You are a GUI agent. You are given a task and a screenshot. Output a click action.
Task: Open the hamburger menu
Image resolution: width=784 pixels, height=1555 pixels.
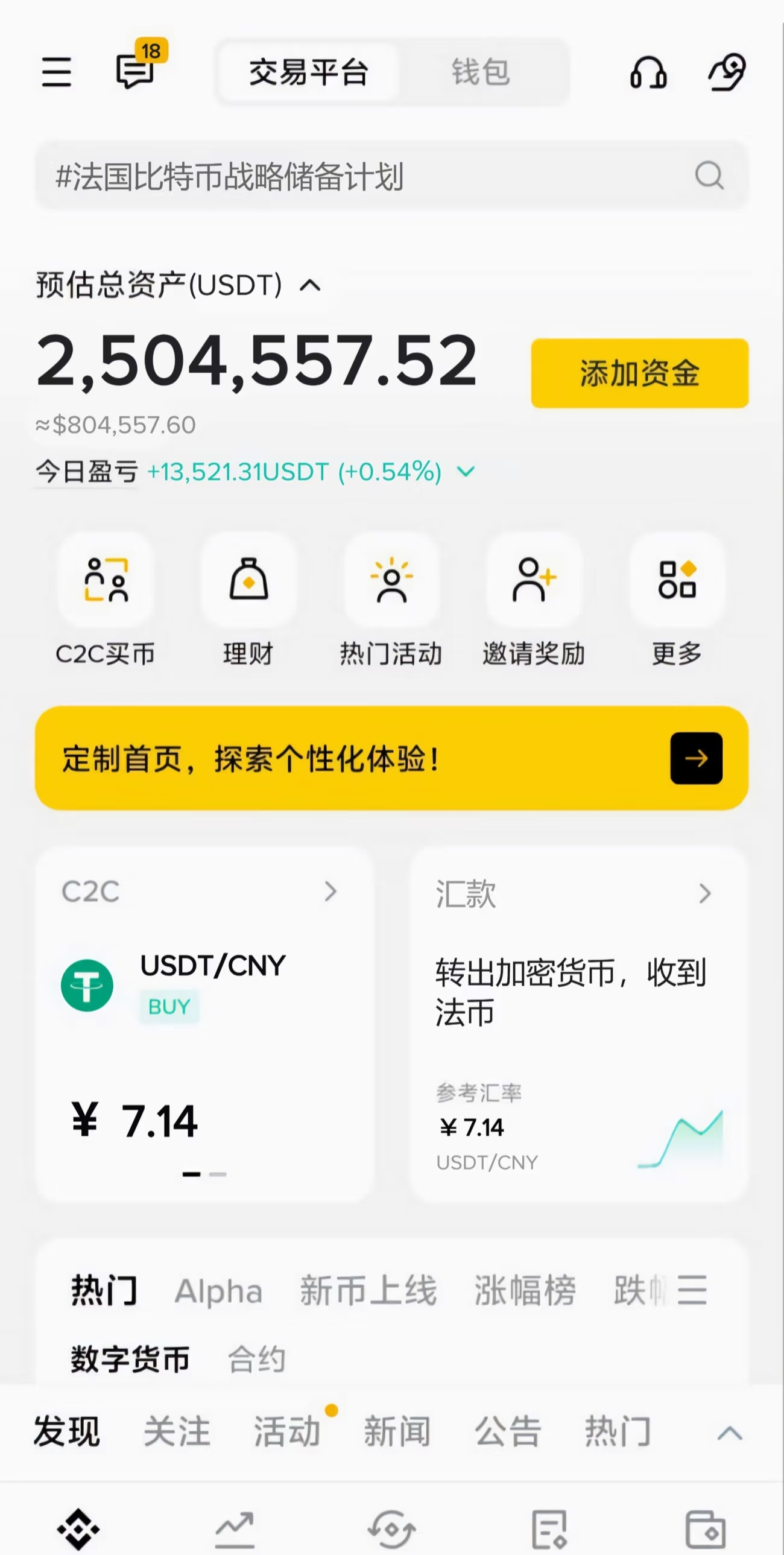click(56, 72)
